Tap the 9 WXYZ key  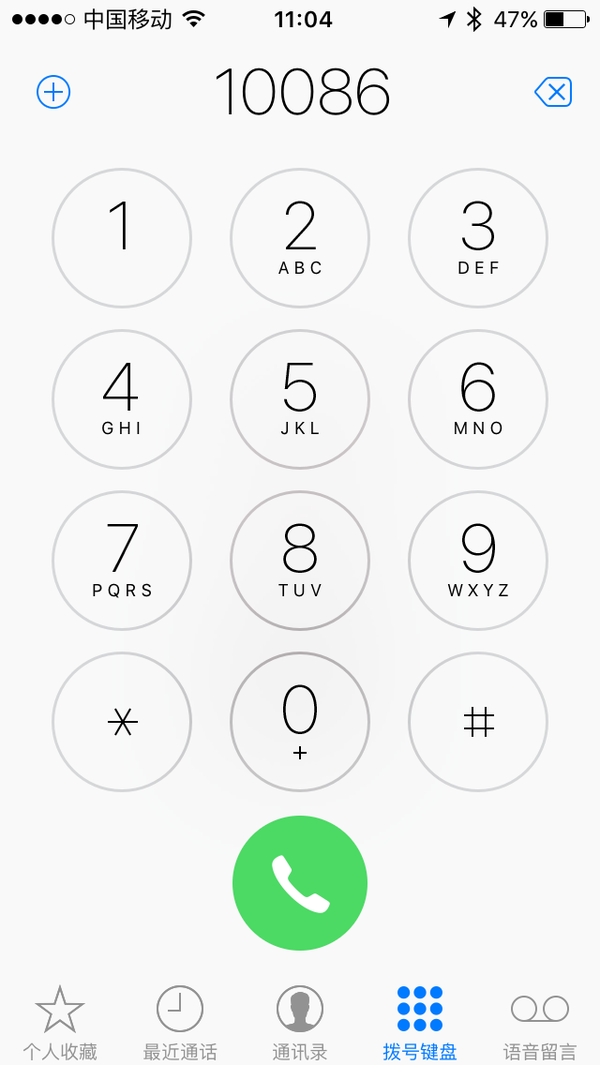(478, 560)
